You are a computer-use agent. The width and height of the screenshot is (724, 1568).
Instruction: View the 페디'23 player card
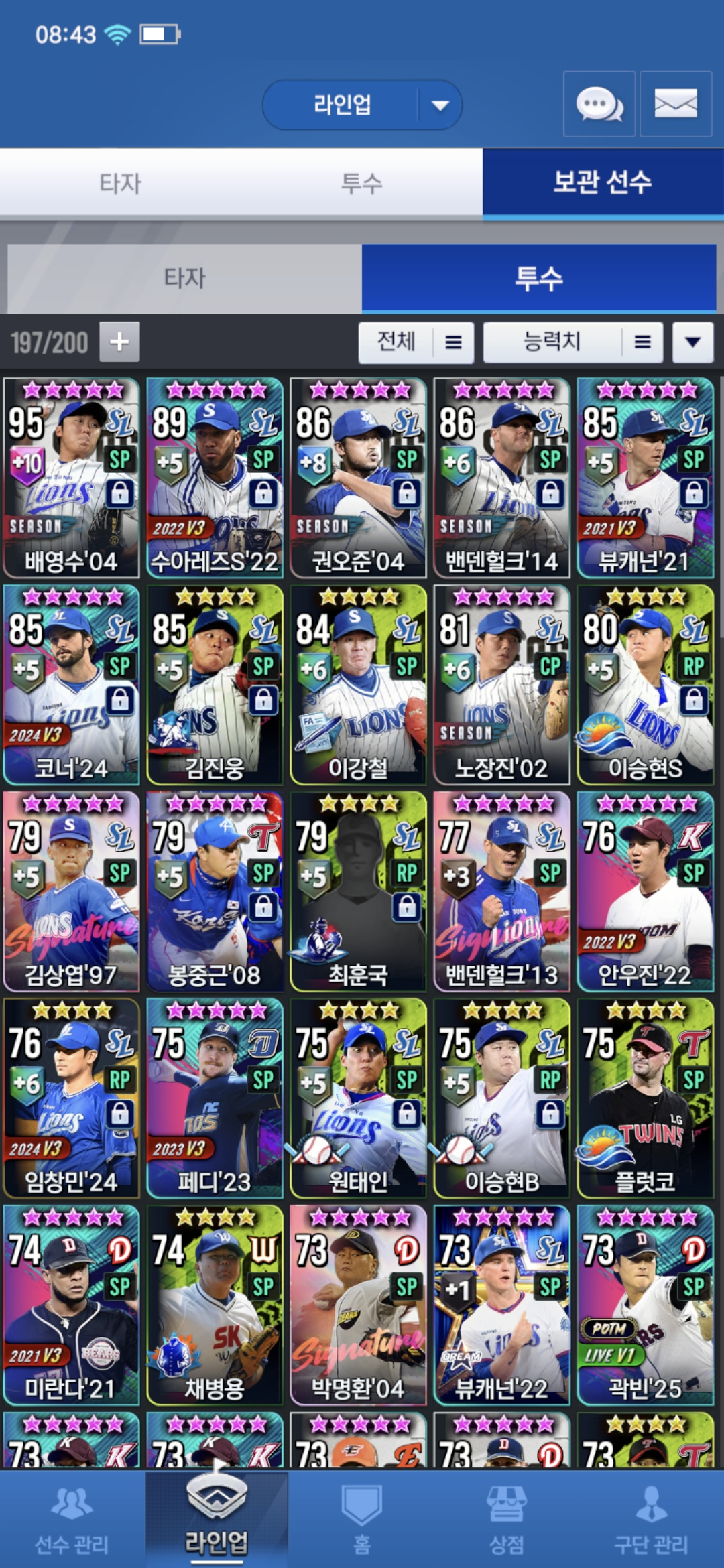coord(215,1099)
